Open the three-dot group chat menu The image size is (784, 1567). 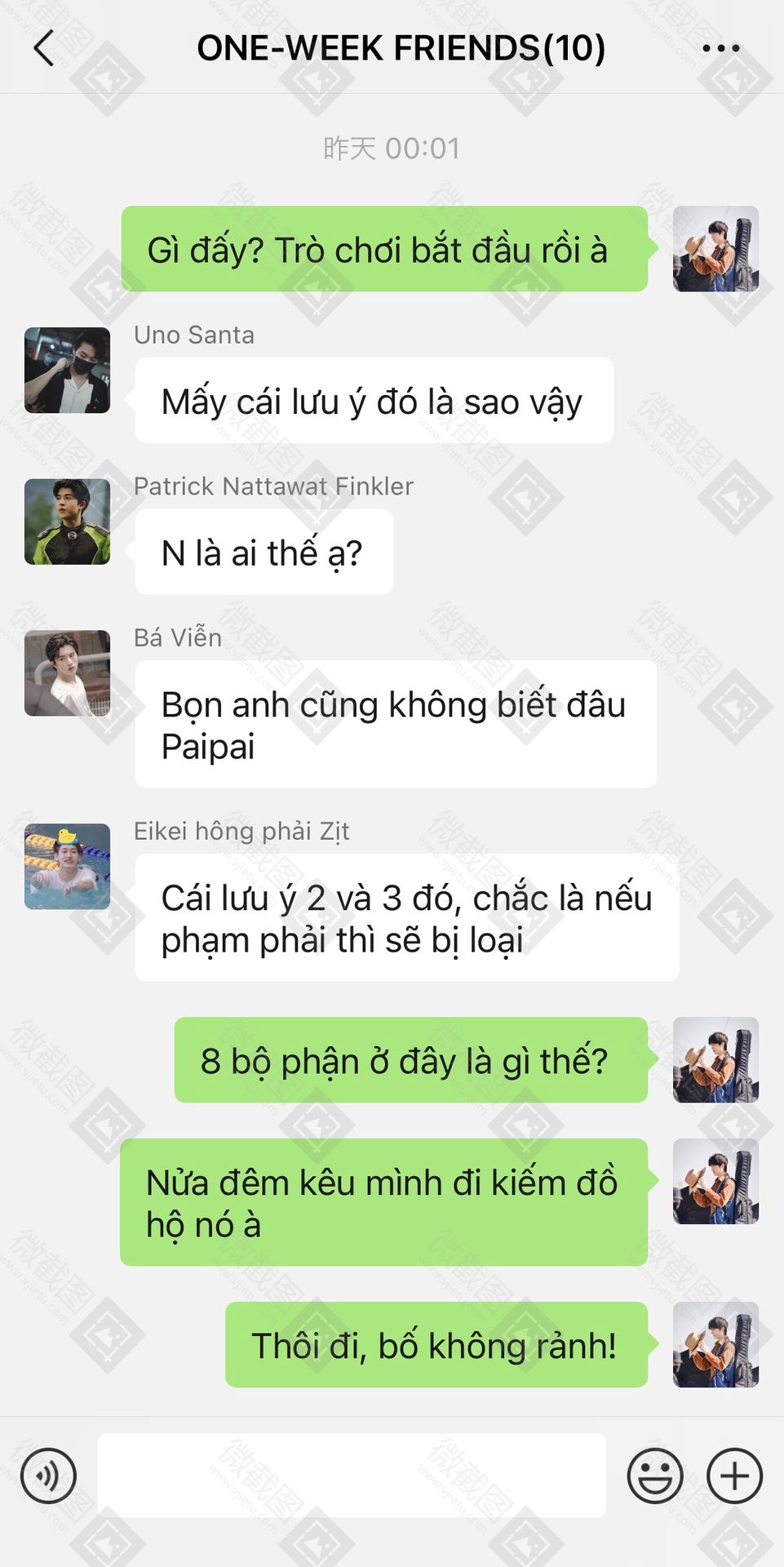(x=721, y=48)
